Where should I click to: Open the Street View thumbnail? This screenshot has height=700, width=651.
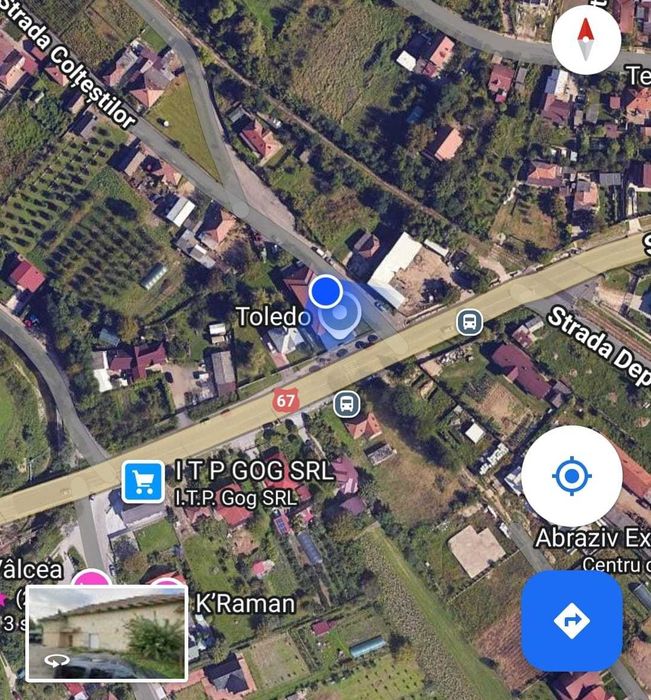click(x=106, y=633)
